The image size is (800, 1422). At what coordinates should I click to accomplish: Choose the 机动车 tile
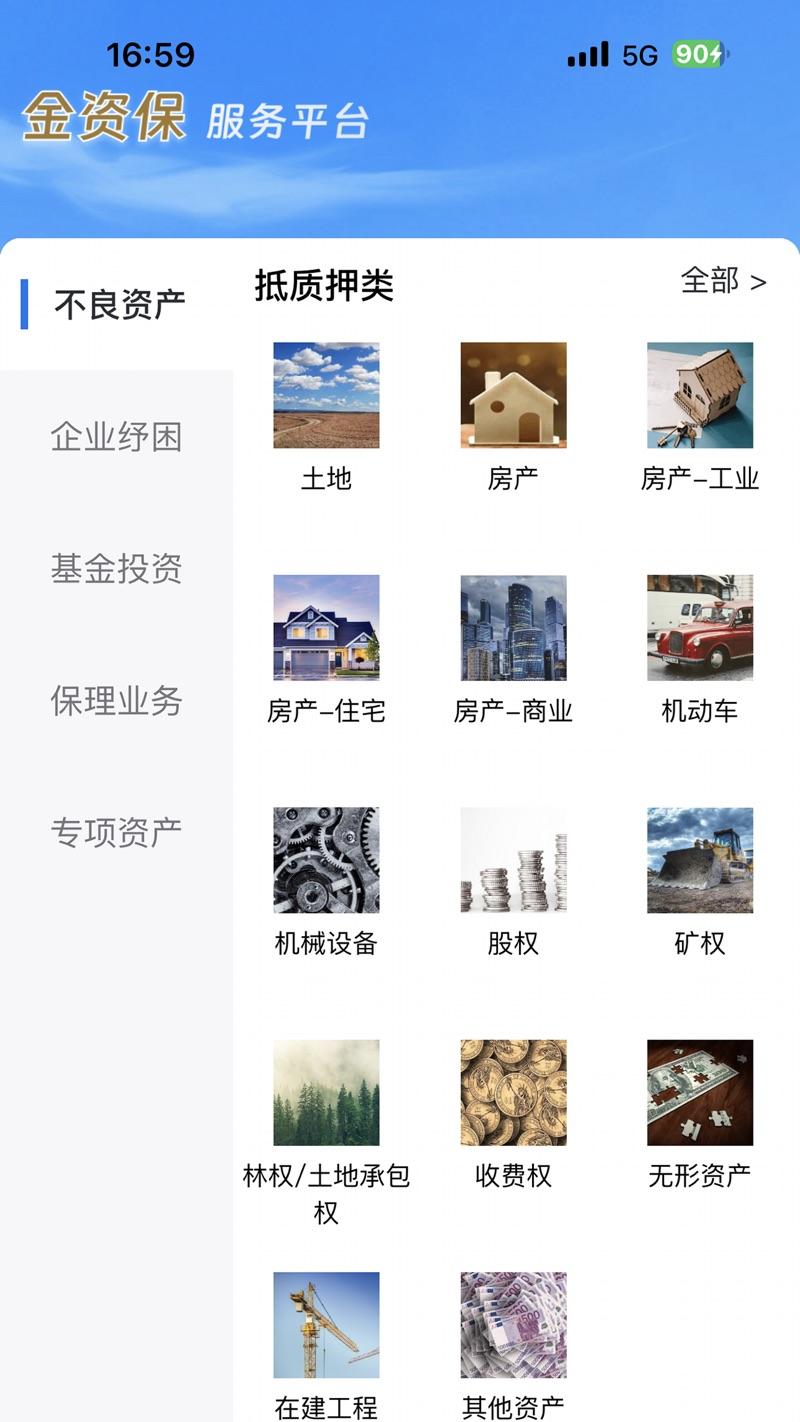(x=700, y=627)
